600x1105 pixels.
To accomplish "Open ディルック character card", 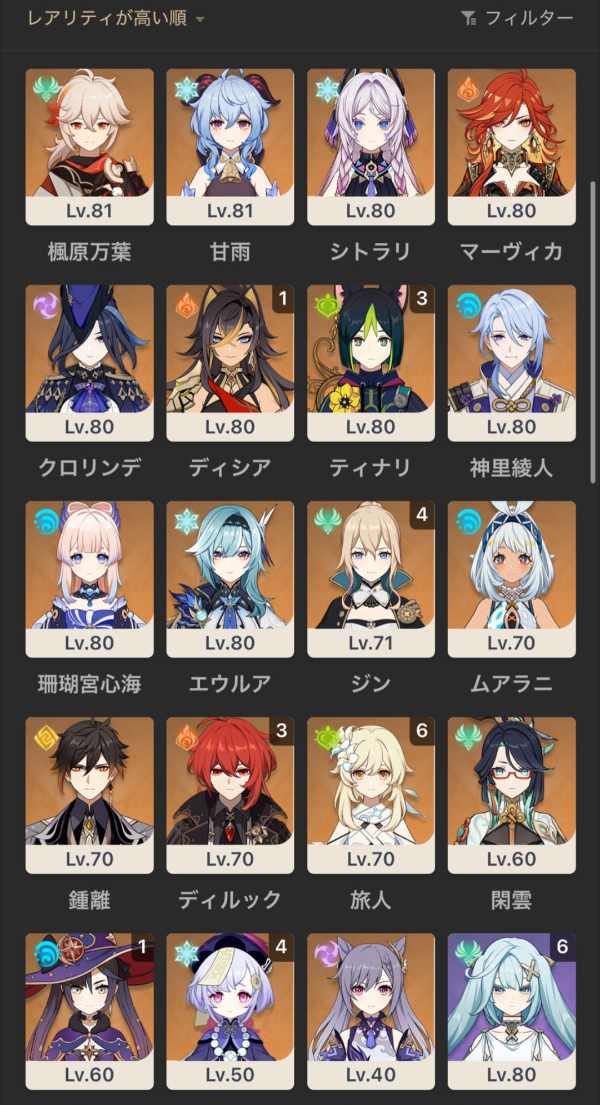I will [x=230, y=794].
